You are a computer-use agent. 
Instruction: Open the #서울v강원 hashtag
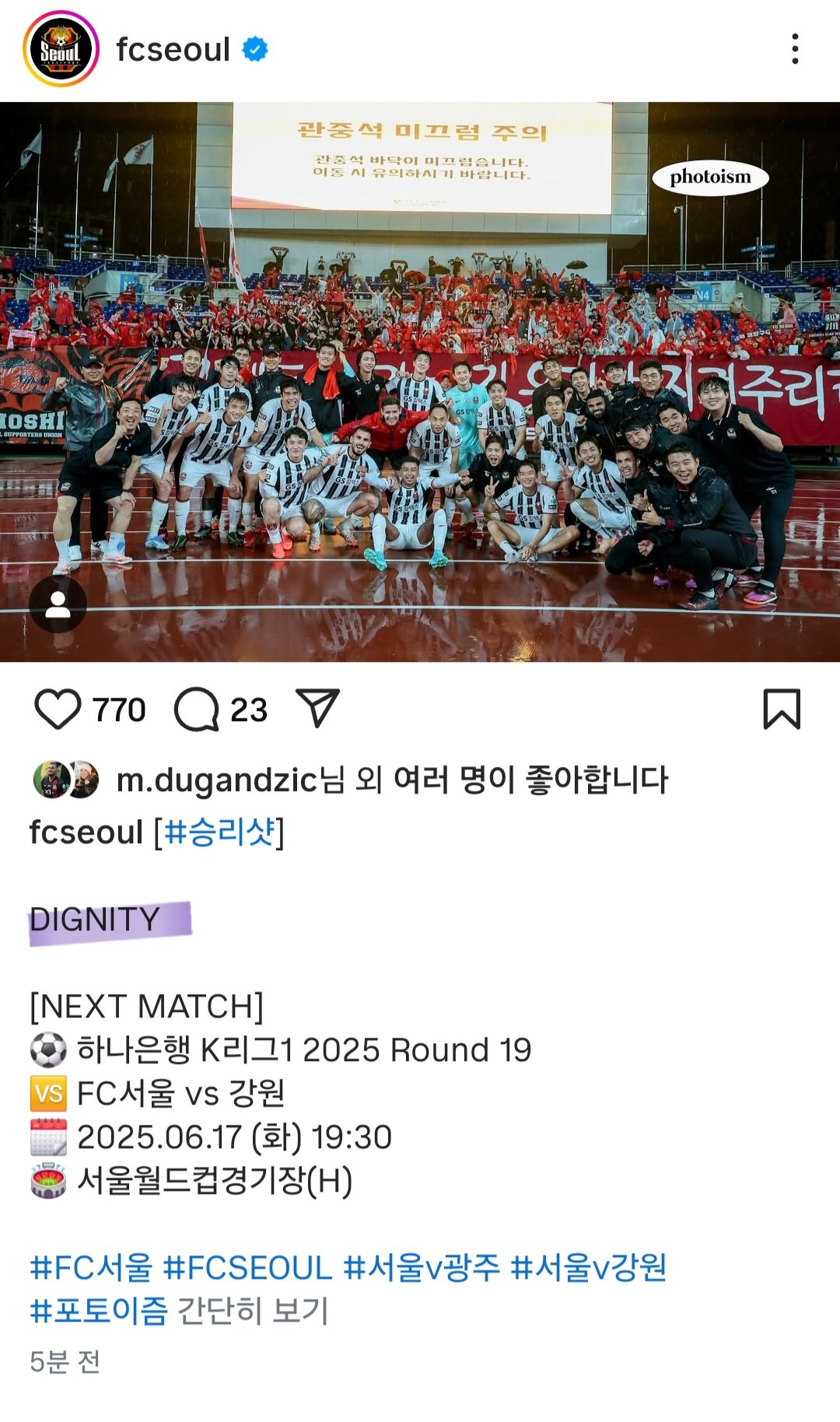589,1268
